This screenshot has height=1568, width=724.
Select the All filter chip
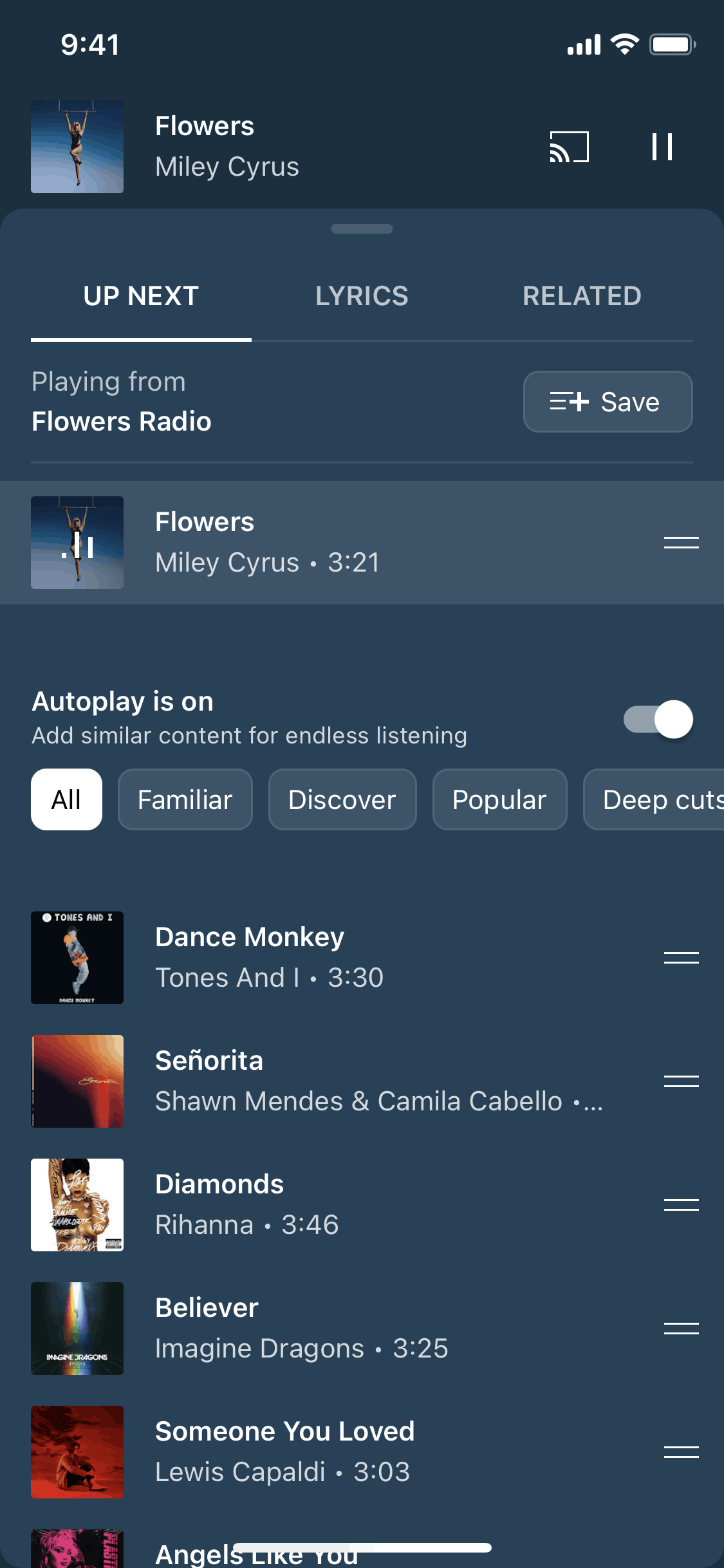[x=66, y=799]
